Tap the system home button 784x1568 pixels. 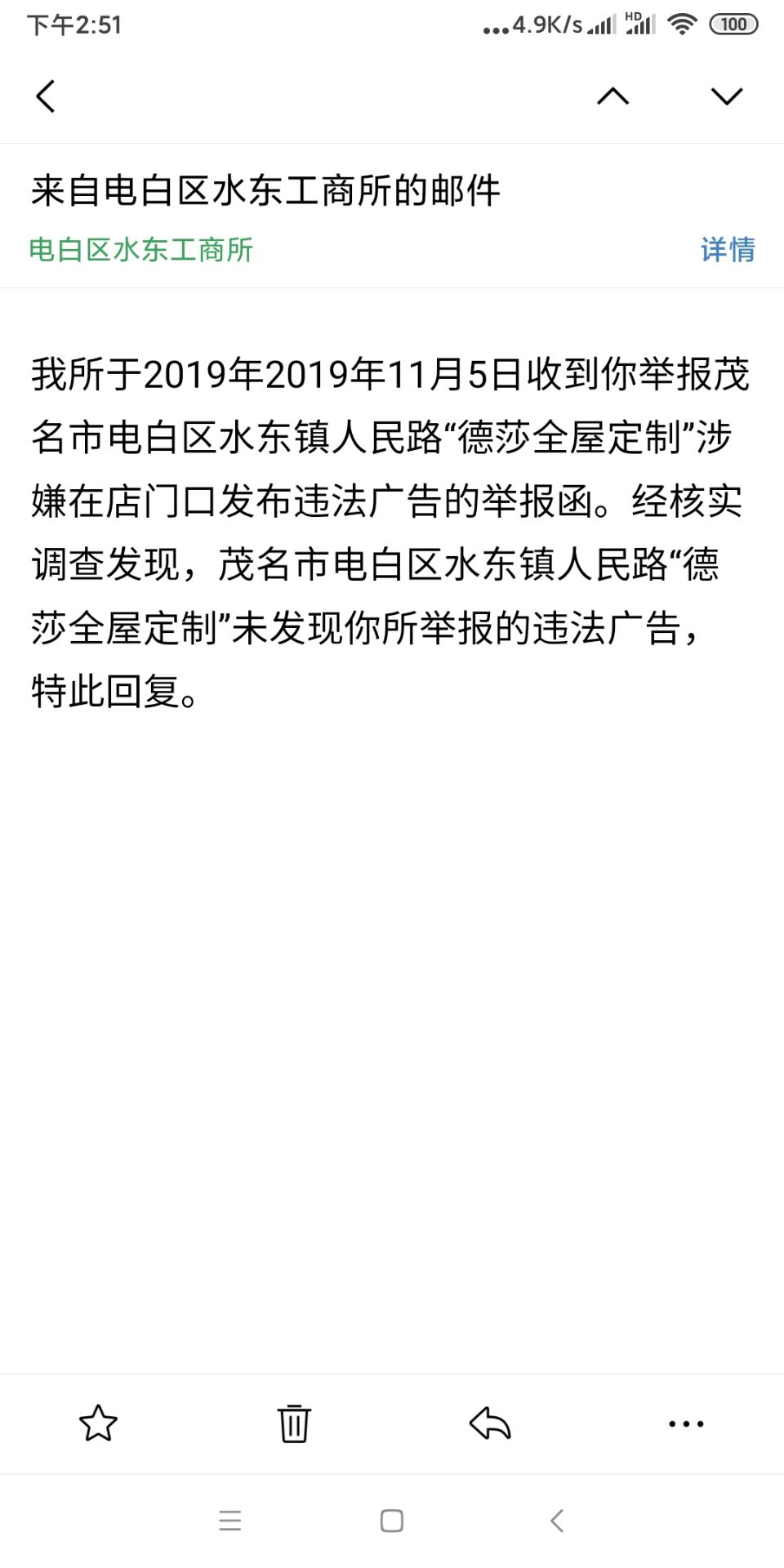coord(392,1521)
